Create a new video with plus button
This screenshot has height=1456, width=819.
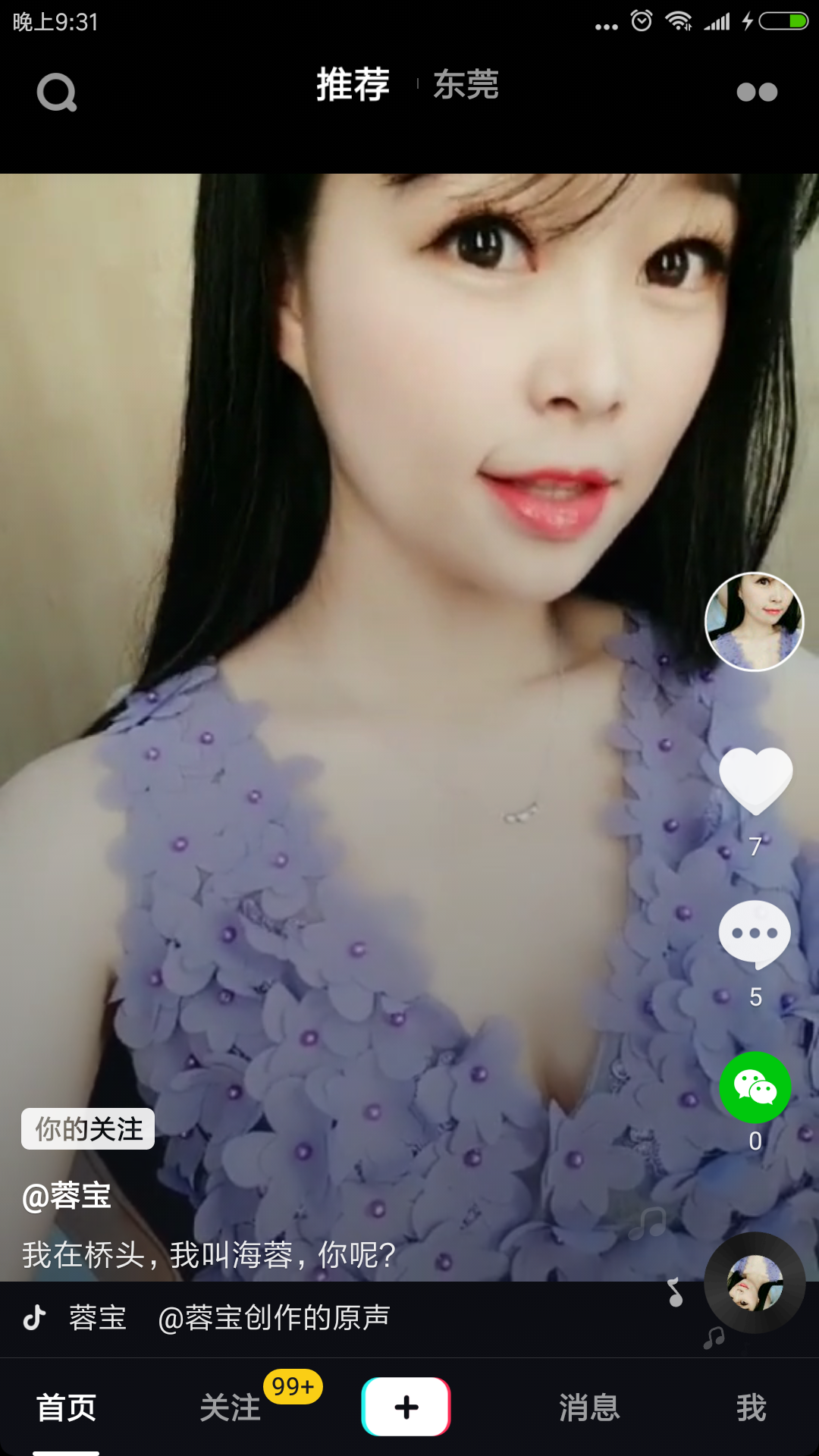406,1407
